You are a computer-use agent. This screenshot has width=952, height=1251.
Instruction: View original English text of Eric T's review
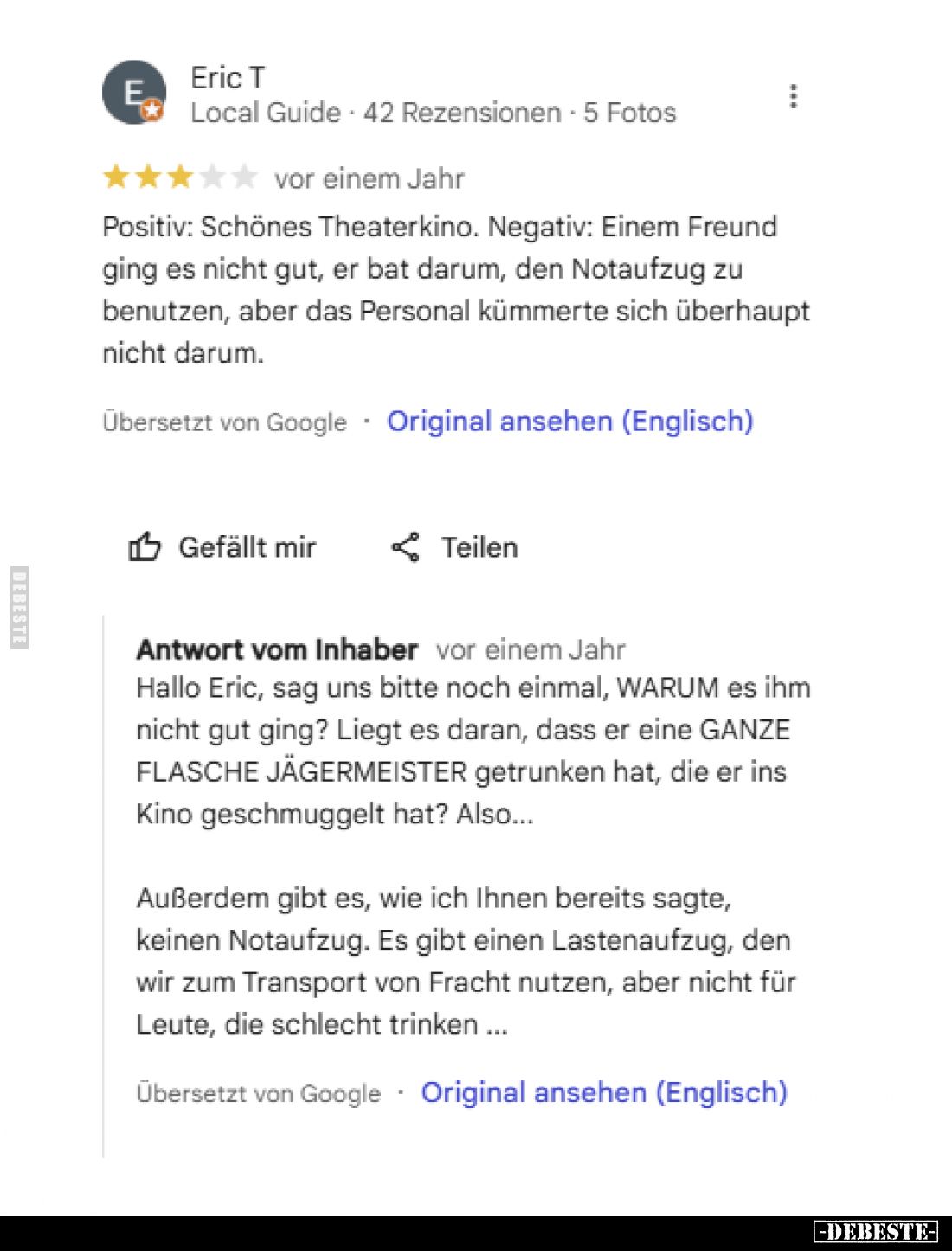[x=569, y=422]
